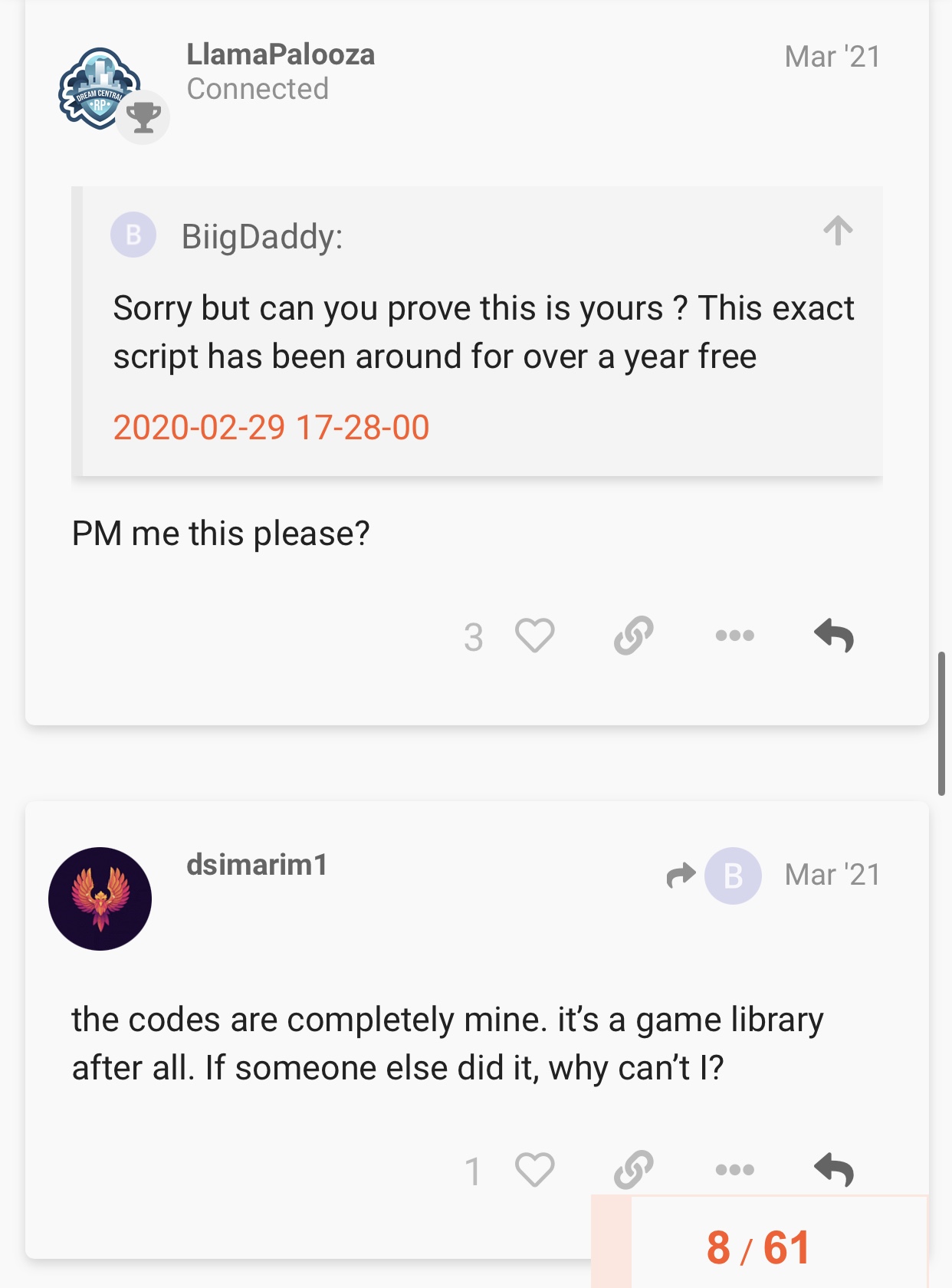952x1288 pixels.
Task: Open the 2020-02-29 17-28-00 link
Action: pos(271,427)
